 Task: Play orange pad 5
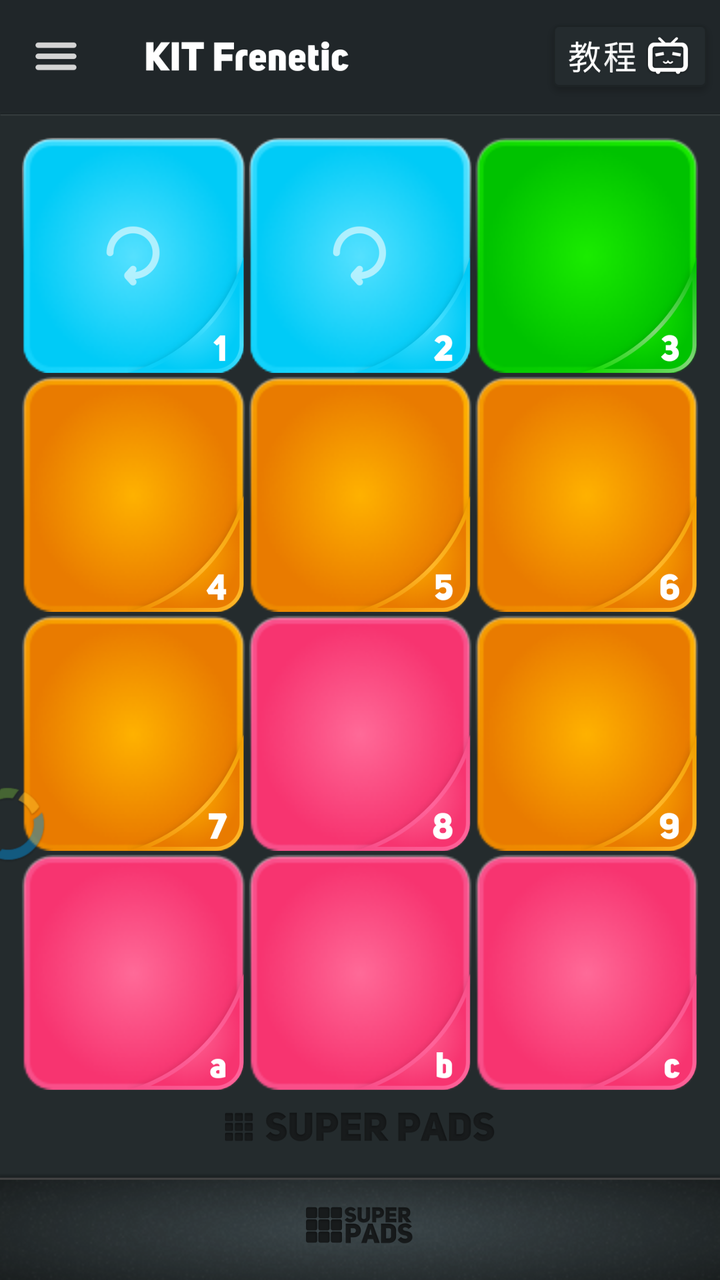tap(360, 495)
